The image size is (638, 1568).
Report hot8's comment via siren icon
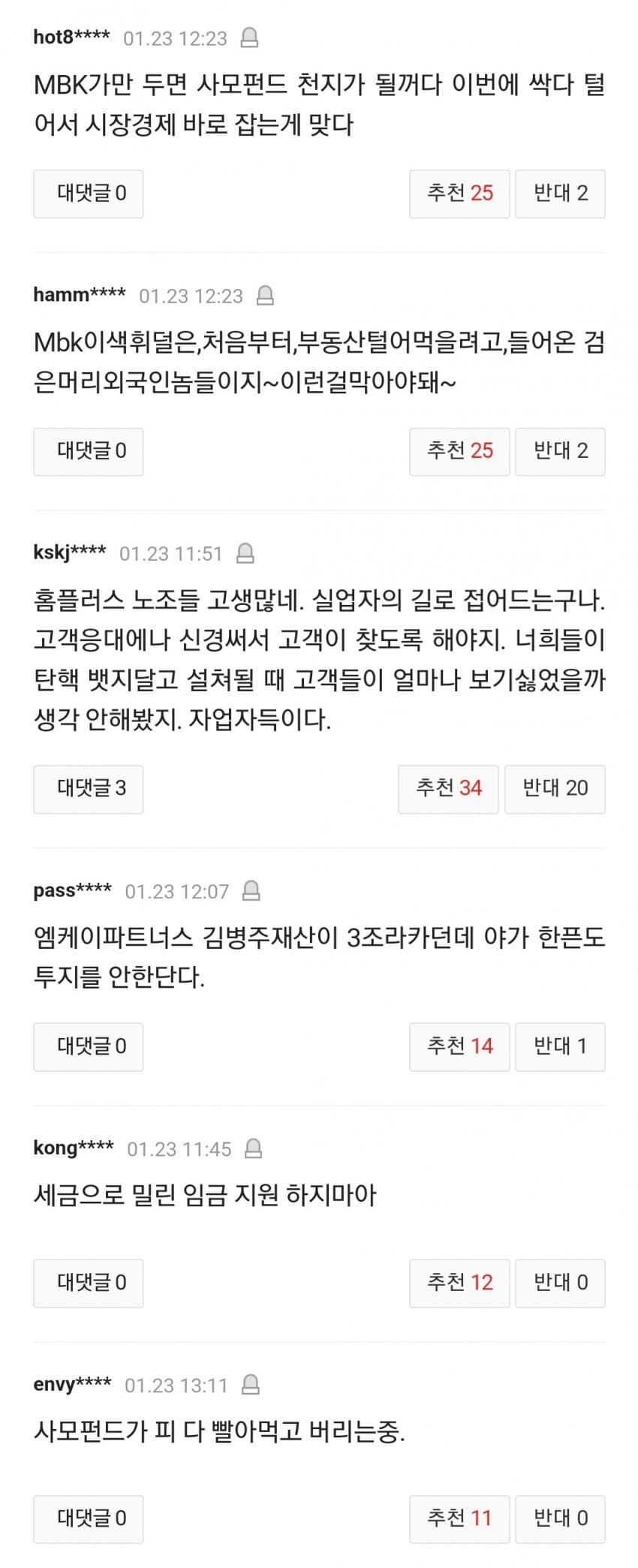(x=249, y=38)
